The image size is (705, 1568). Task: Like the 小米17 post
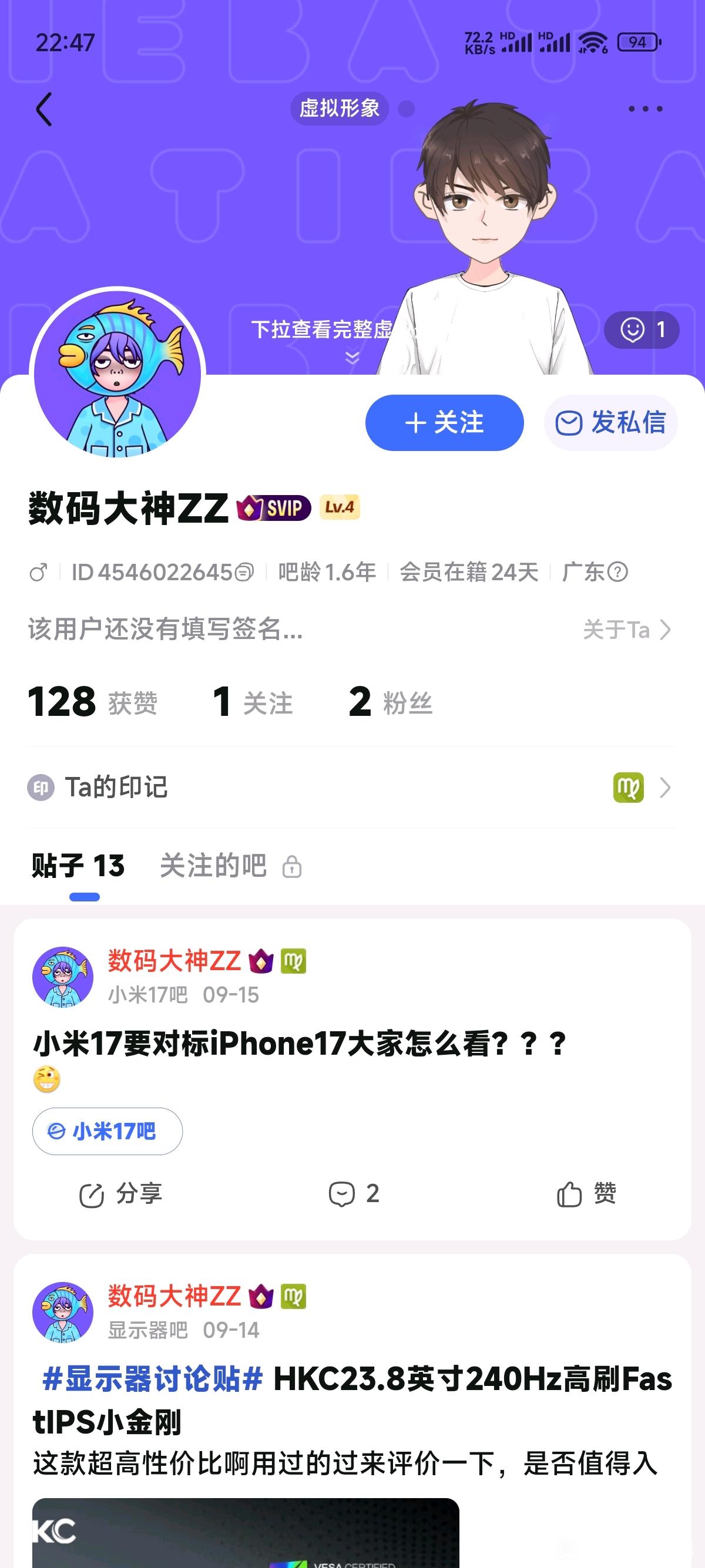click(x=586, y=1194)
